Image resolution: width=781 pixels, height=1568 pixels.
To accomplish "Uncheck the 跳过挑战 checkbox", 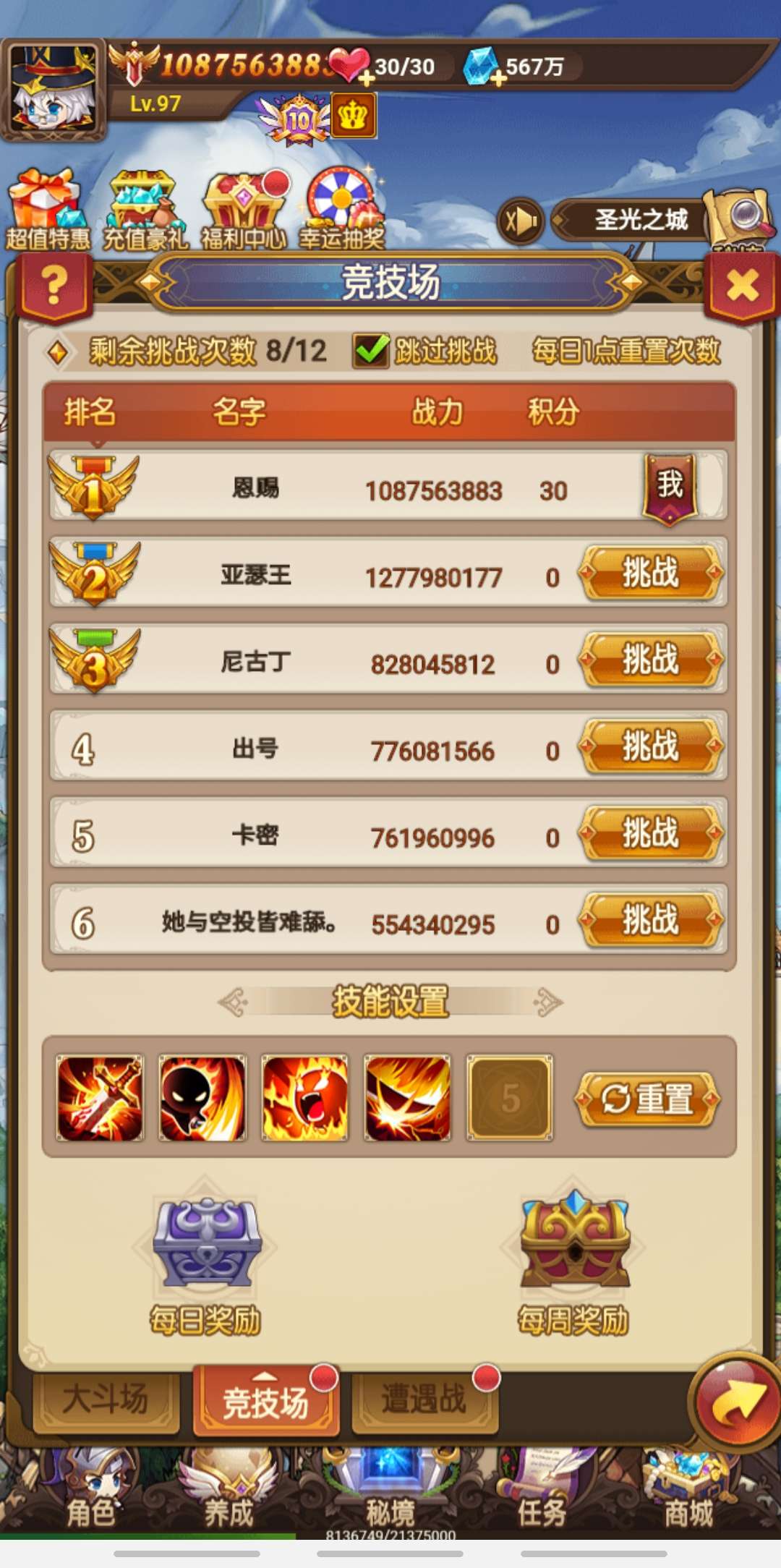I will (372, 351).
